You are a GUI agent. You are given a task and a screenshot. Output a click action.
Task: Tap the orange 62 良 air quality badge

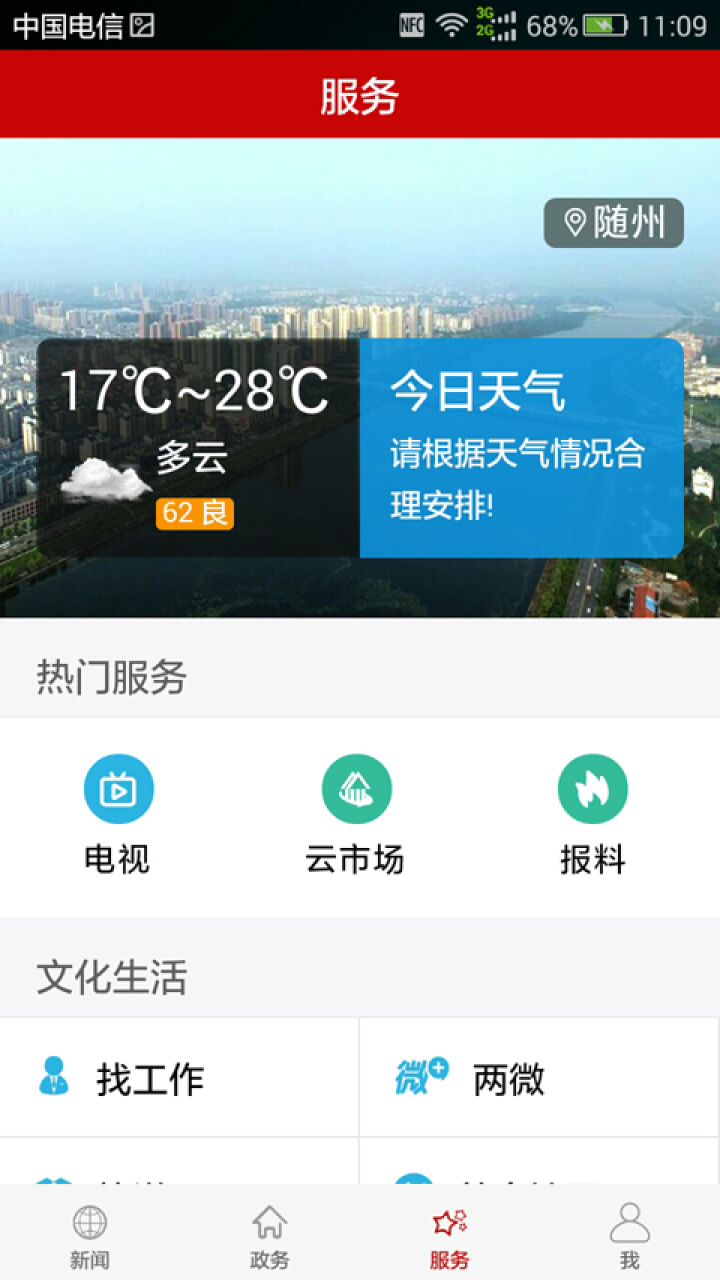point(194,513)
